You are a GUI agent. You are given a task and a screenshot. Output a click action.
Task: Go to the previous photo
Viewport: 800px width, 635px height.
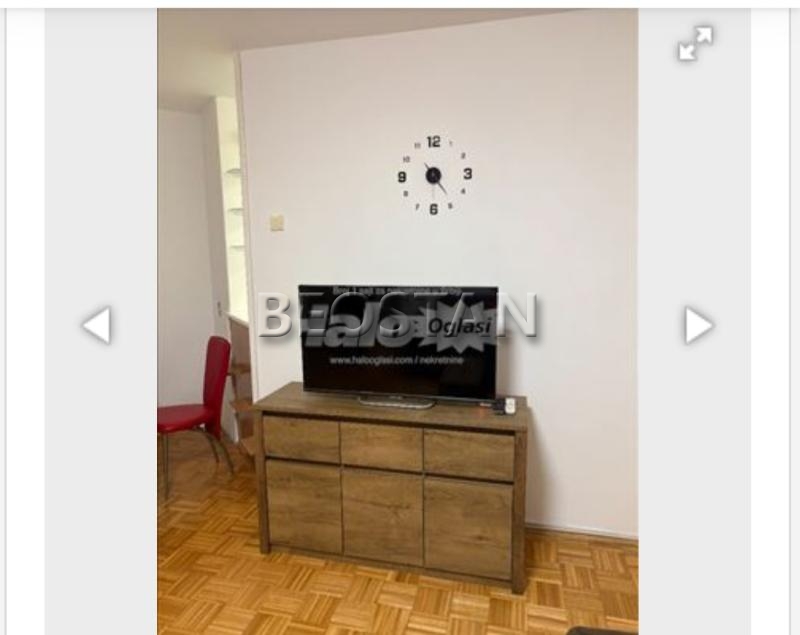click(97, 325)
